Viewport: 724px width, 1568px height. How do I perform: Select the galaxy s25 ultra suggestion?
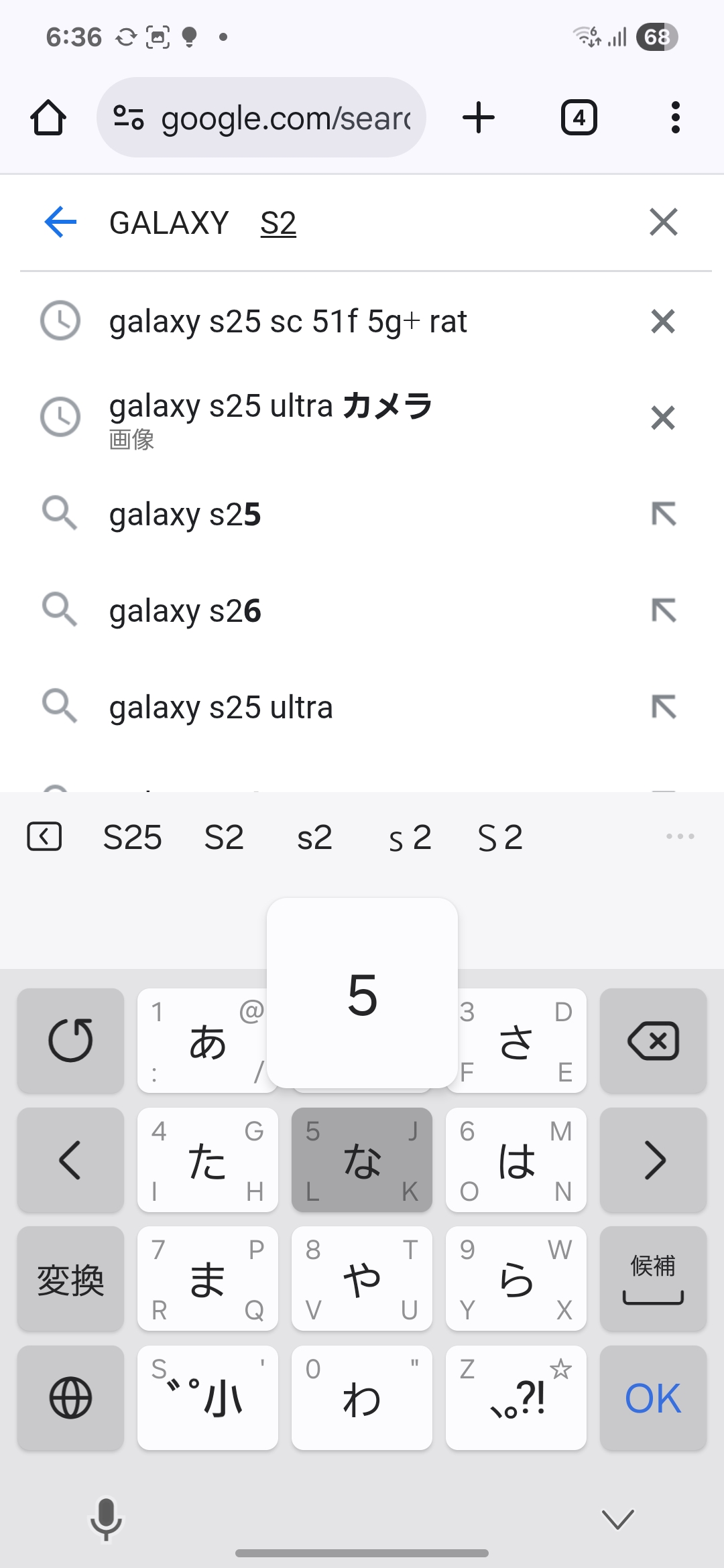(221, 708)
